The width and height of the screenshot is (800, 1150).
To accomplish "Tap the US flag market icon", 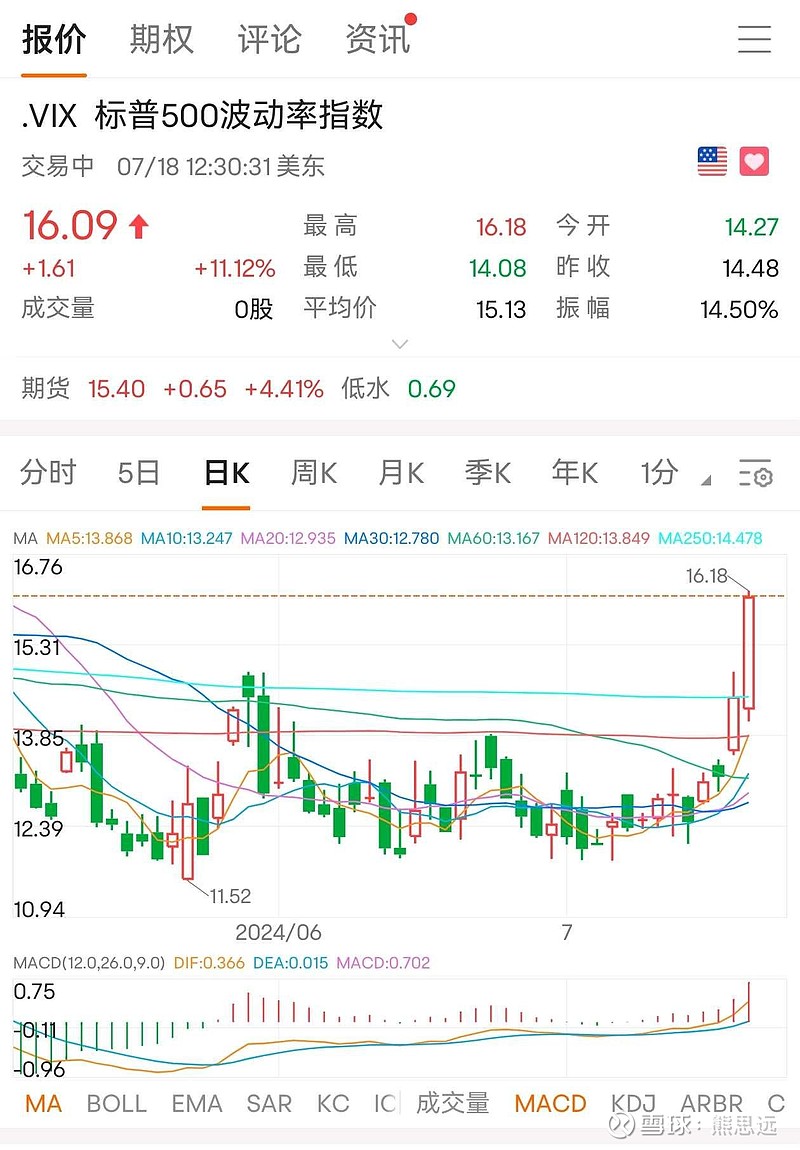I will (x=711, y=160).
